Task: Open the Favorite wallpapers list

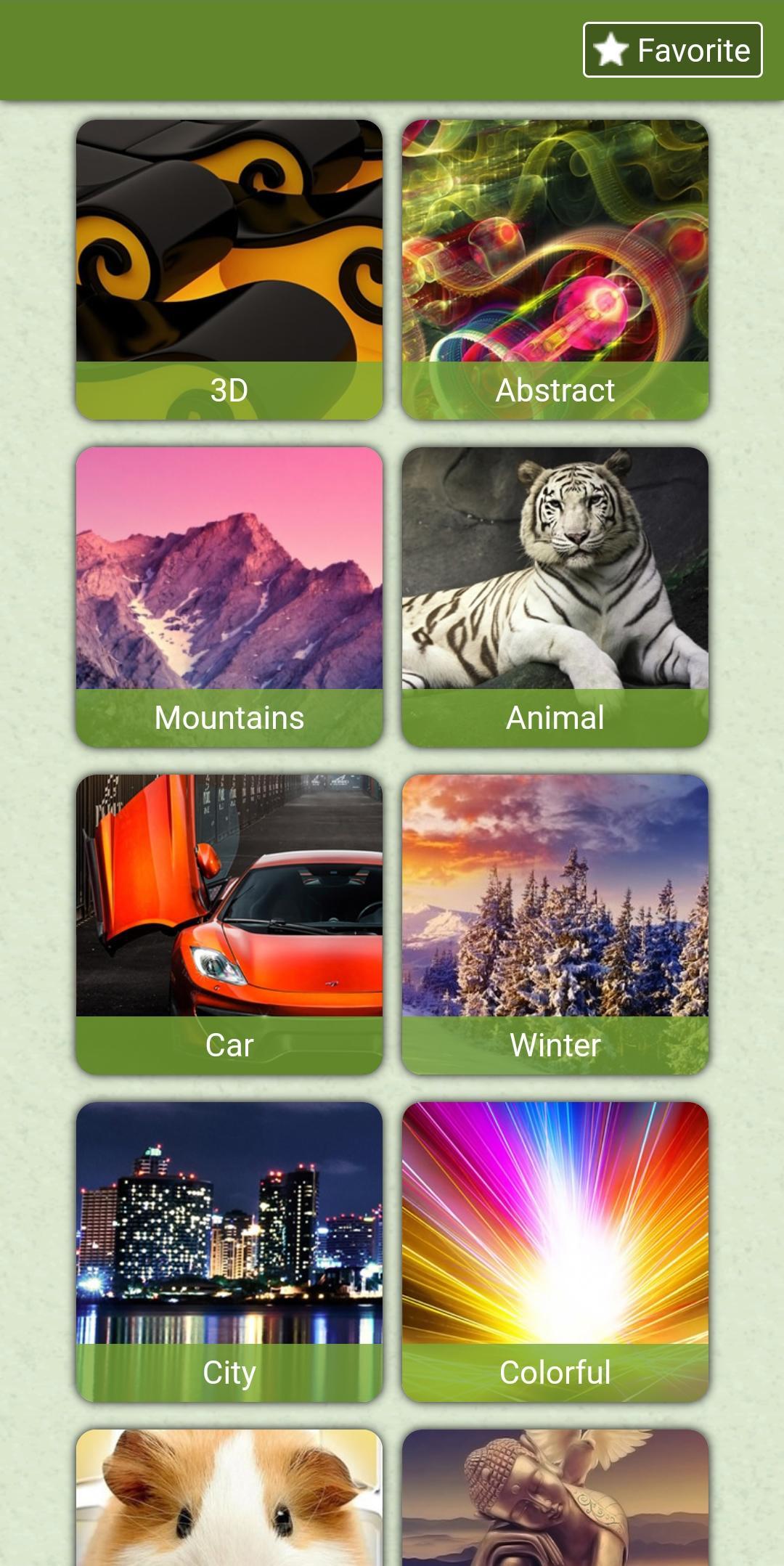Action: pyautogui.click(x=672, y=50)
